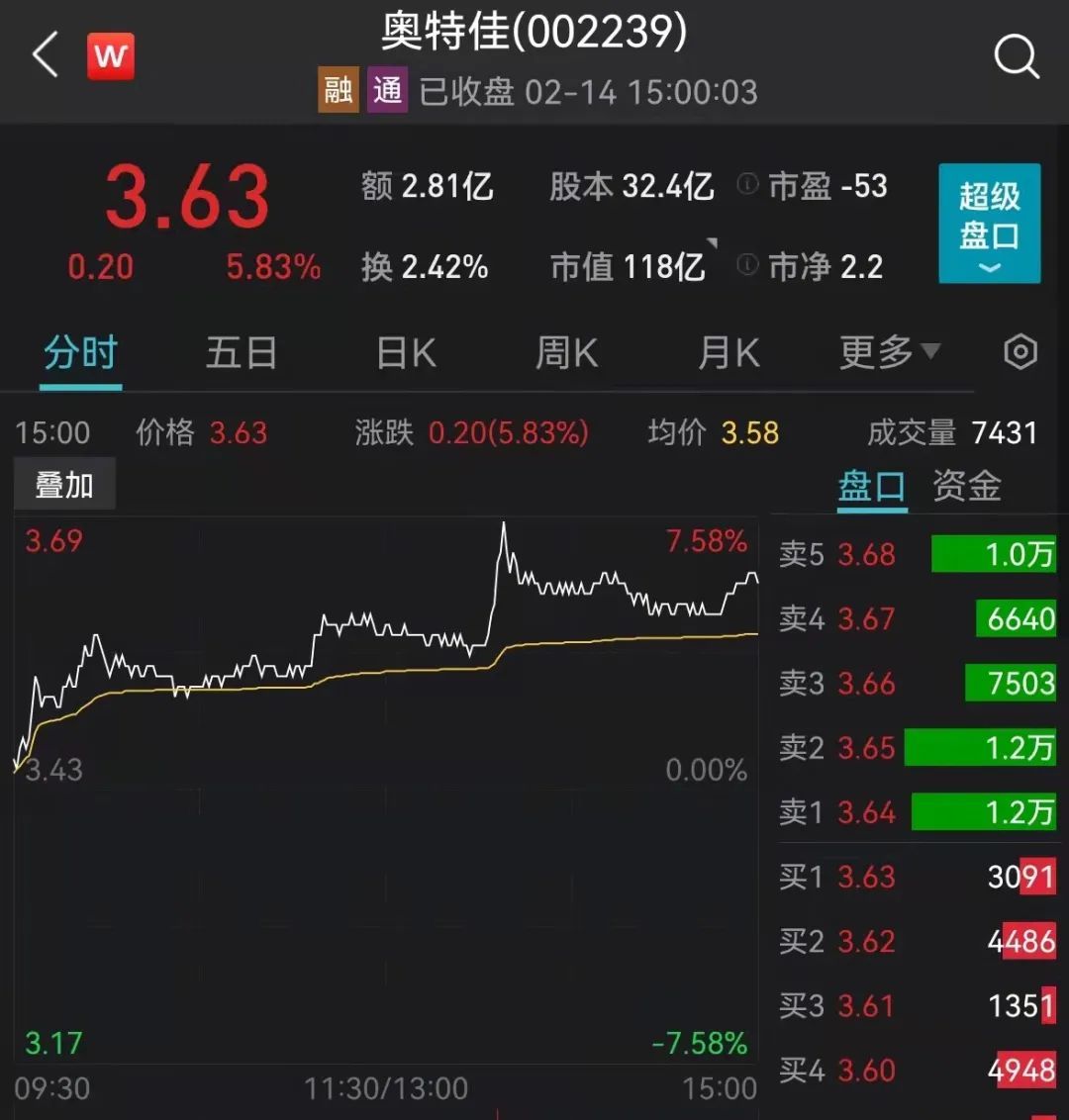Tap the red W badge icon
The image size is (1069, 1120).
tap(111, 55)
